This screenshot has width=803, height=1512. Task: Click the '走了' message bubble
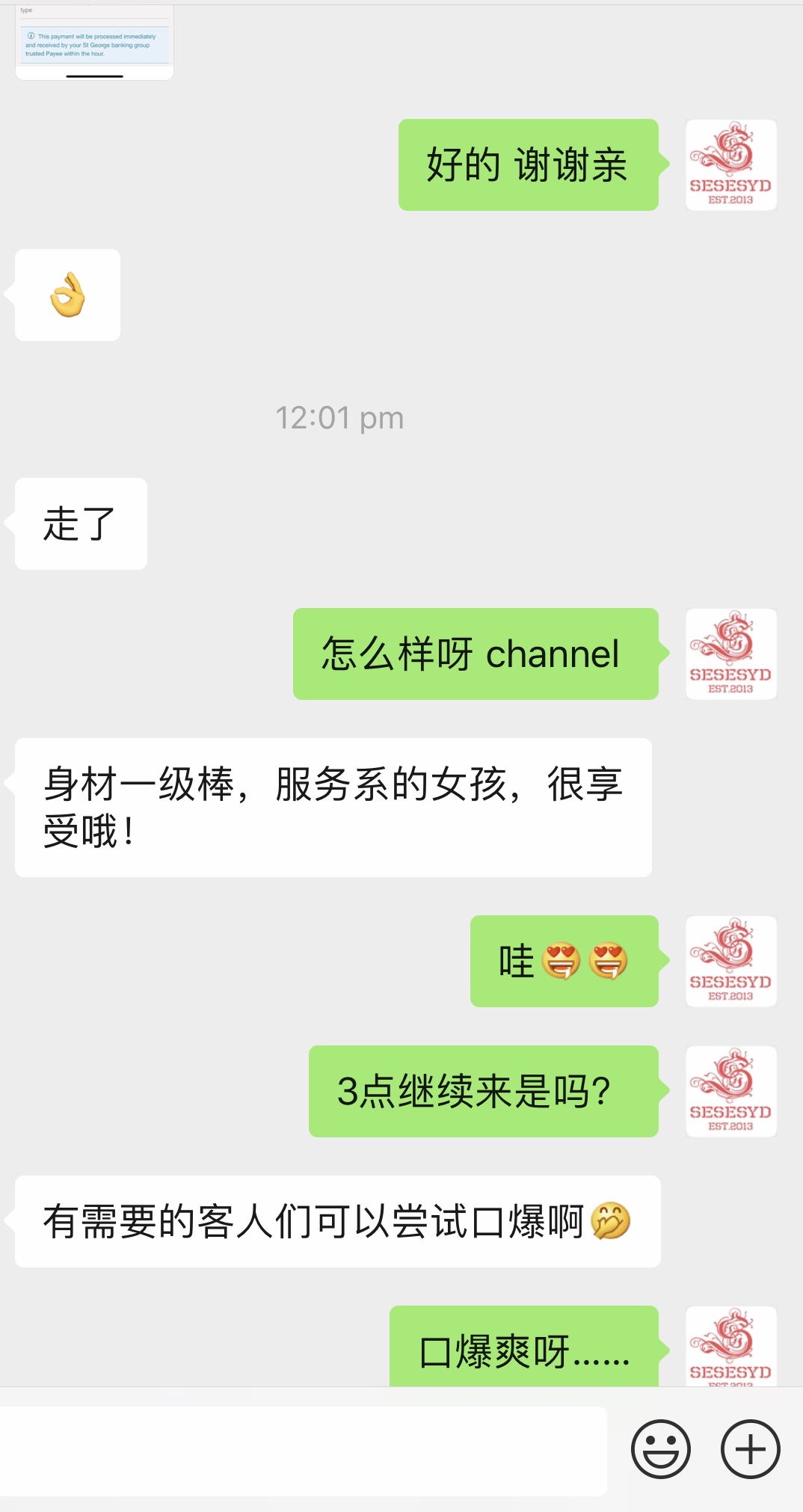coord(79,523)
